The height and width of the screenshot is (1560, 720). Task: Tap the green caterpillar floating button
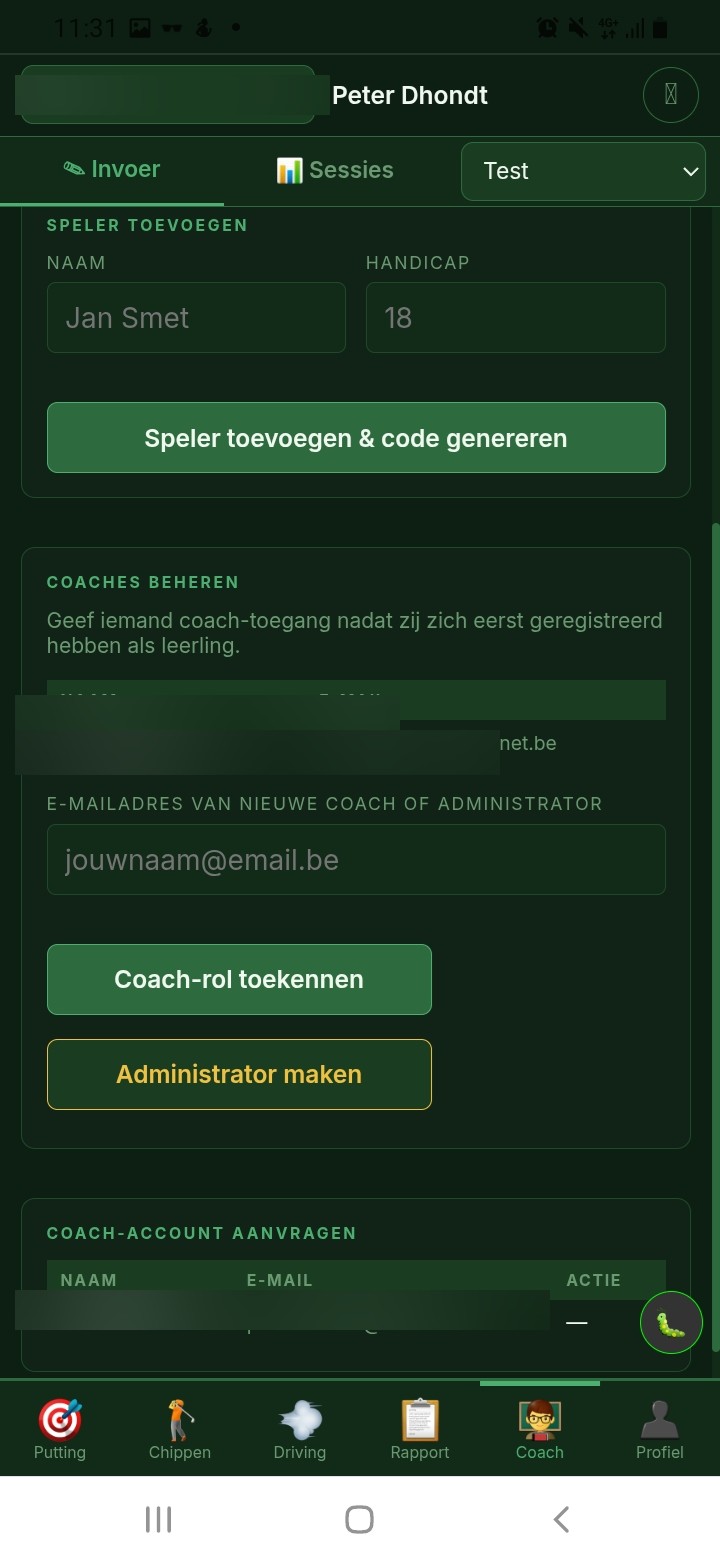(670, 1322)
